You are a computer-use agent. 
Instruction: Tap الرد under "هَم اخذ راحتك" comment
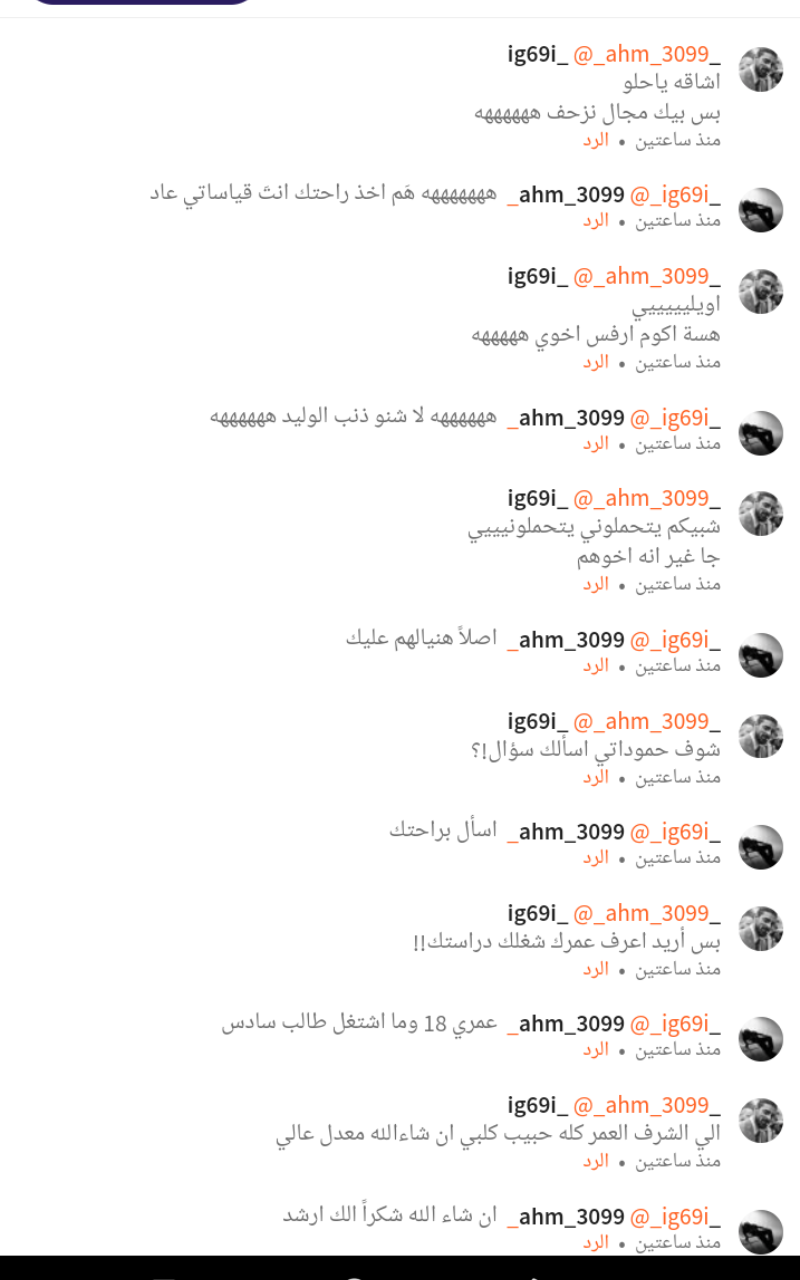[596, 221]
